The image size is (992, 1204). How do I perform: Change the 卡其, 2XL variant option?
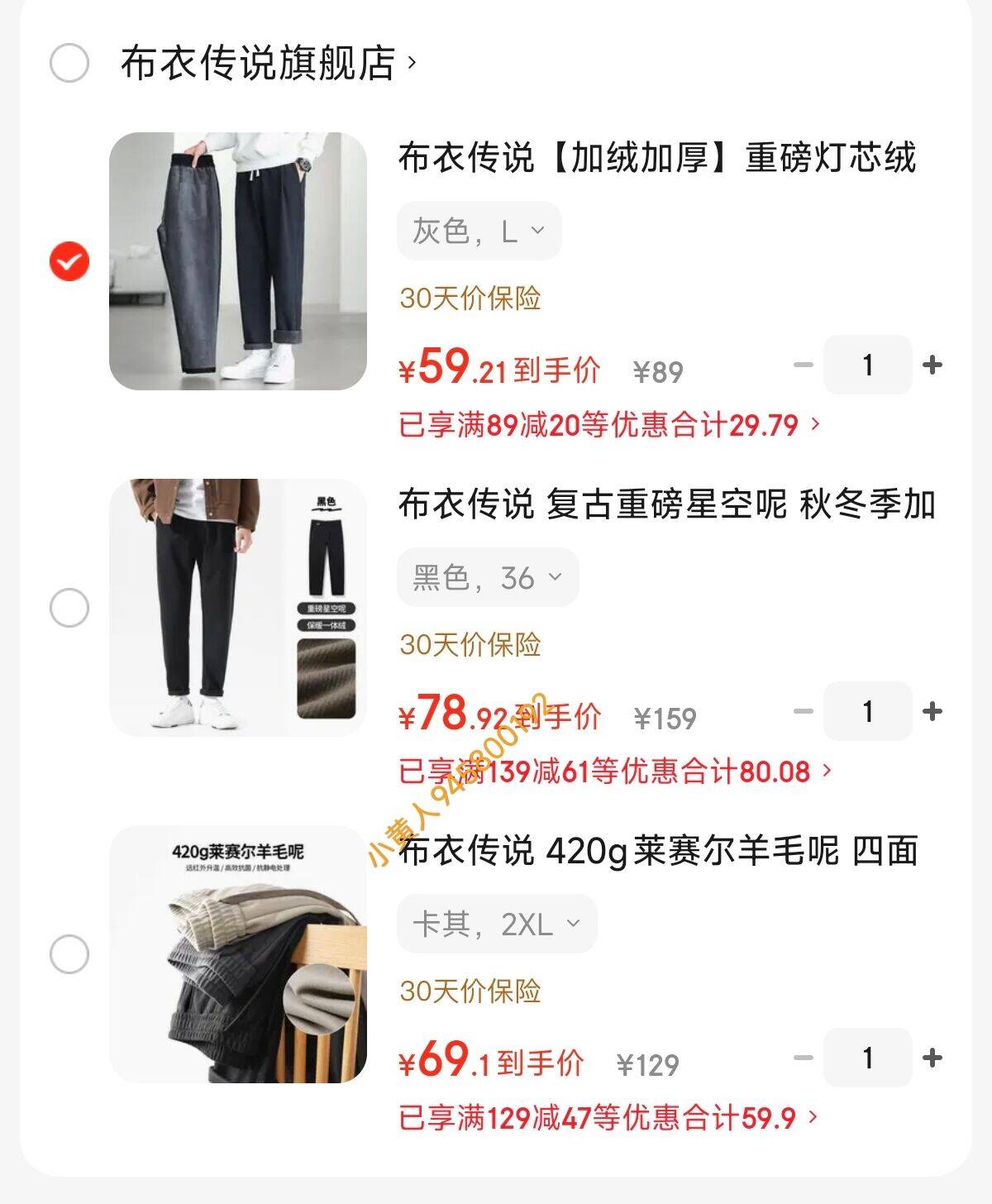(x=496, y=924)
